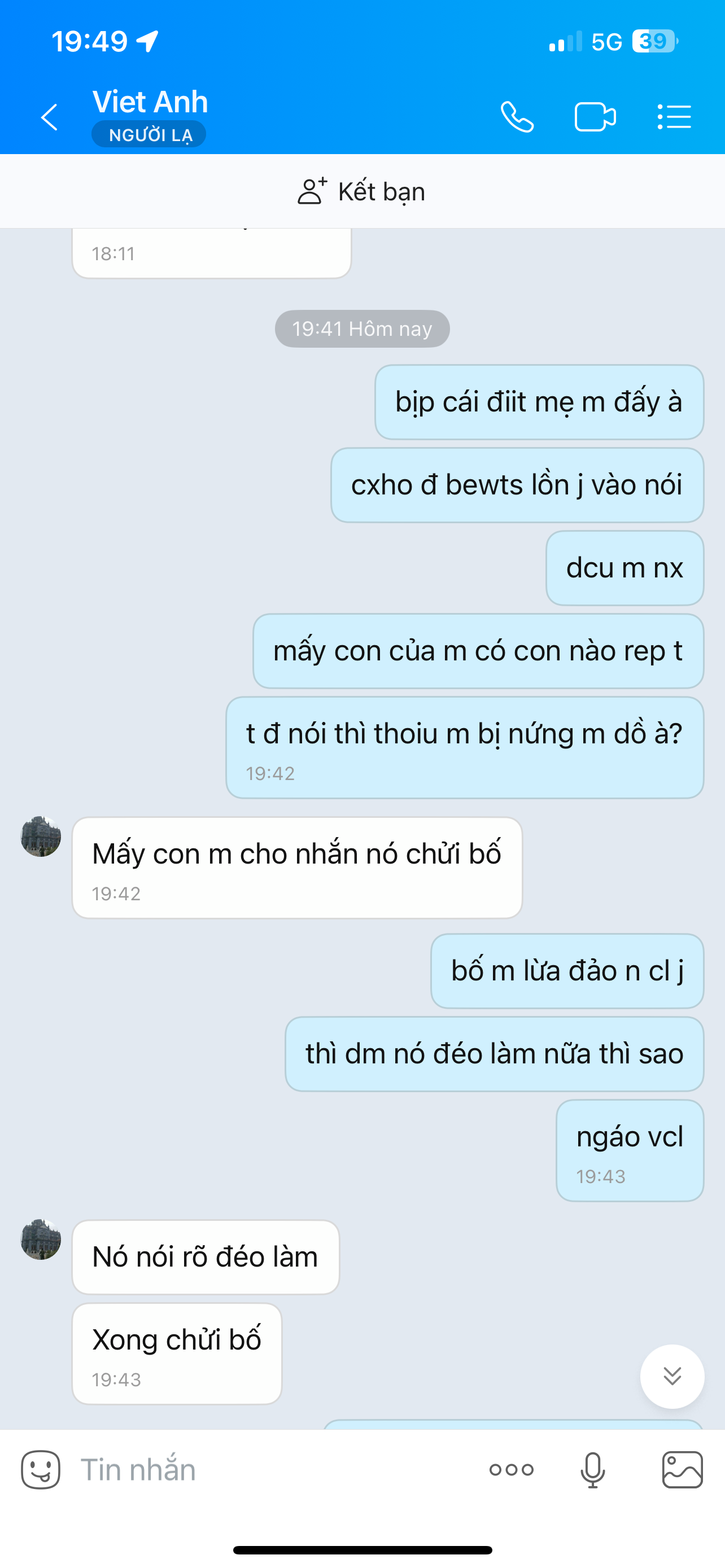Viewport: 725px width, 1568px height.
Task: Open the sticker and emoji picker
Action: point(41,1469)
